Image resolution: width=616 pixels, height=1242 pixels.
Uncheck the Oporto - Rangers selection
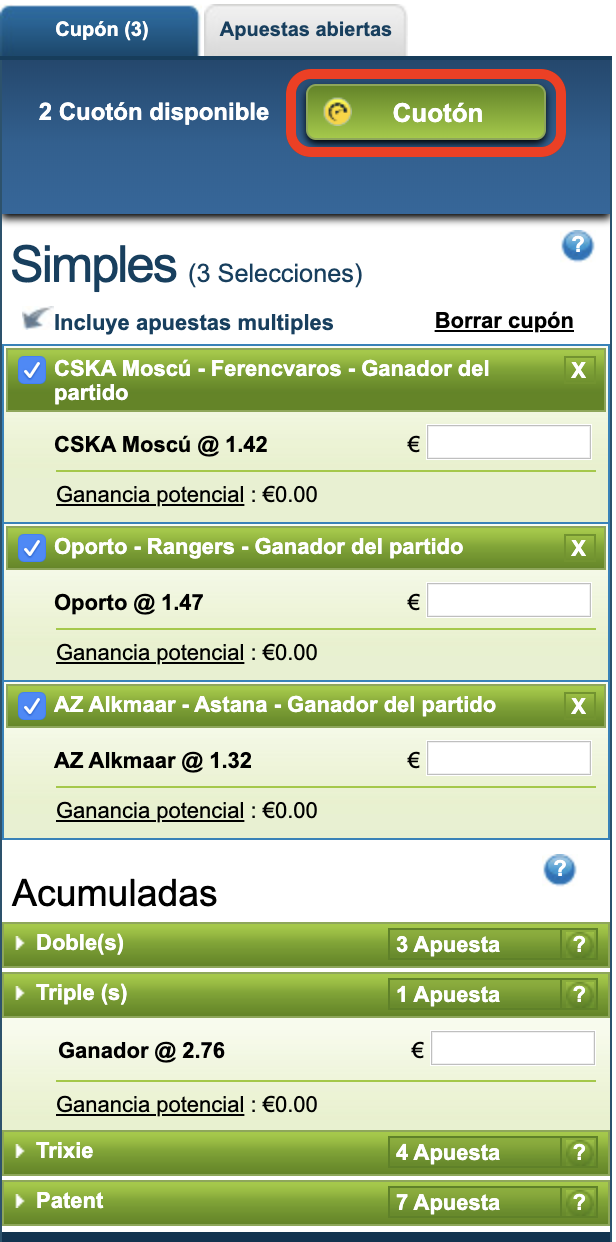point(33,548)
